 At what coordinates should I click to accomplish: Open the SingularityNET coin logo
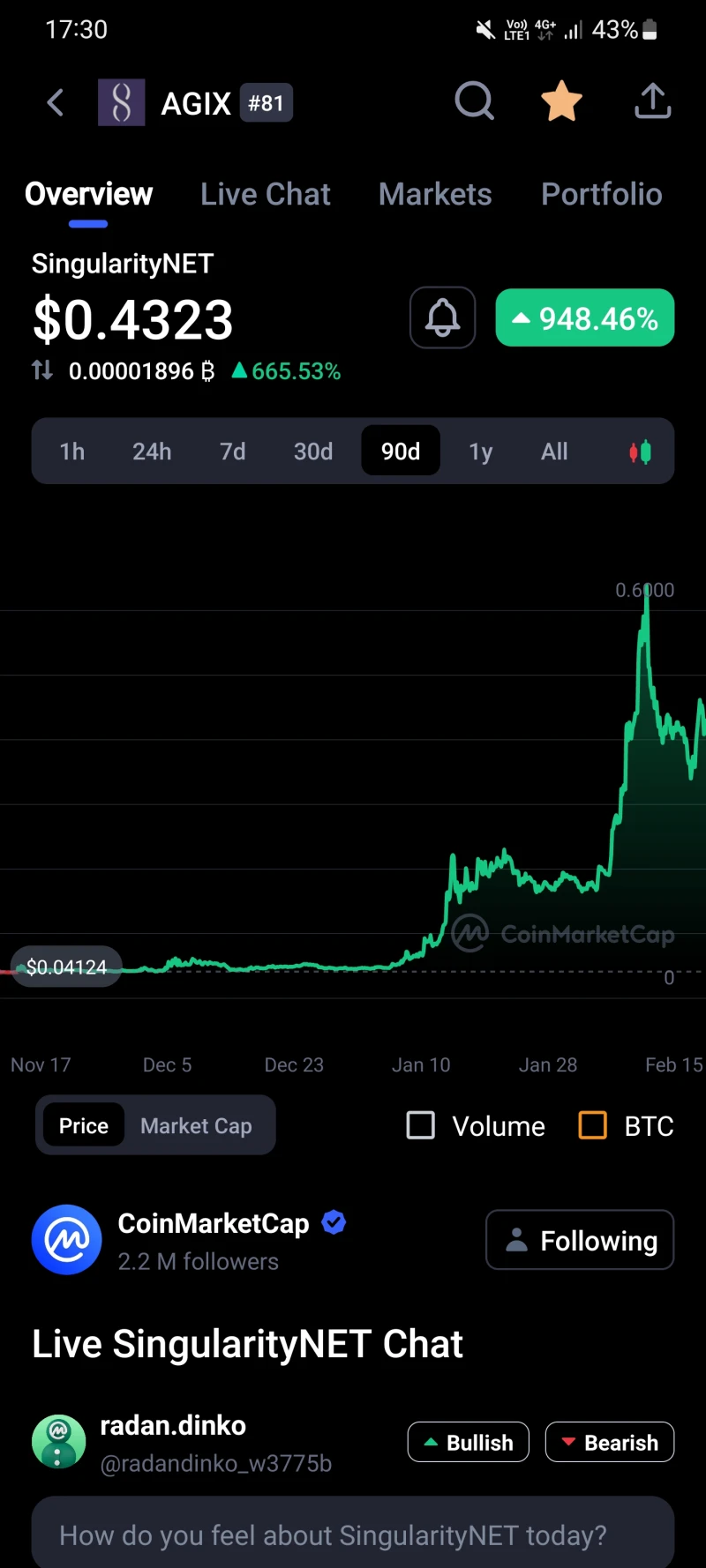tap(121, 101)
